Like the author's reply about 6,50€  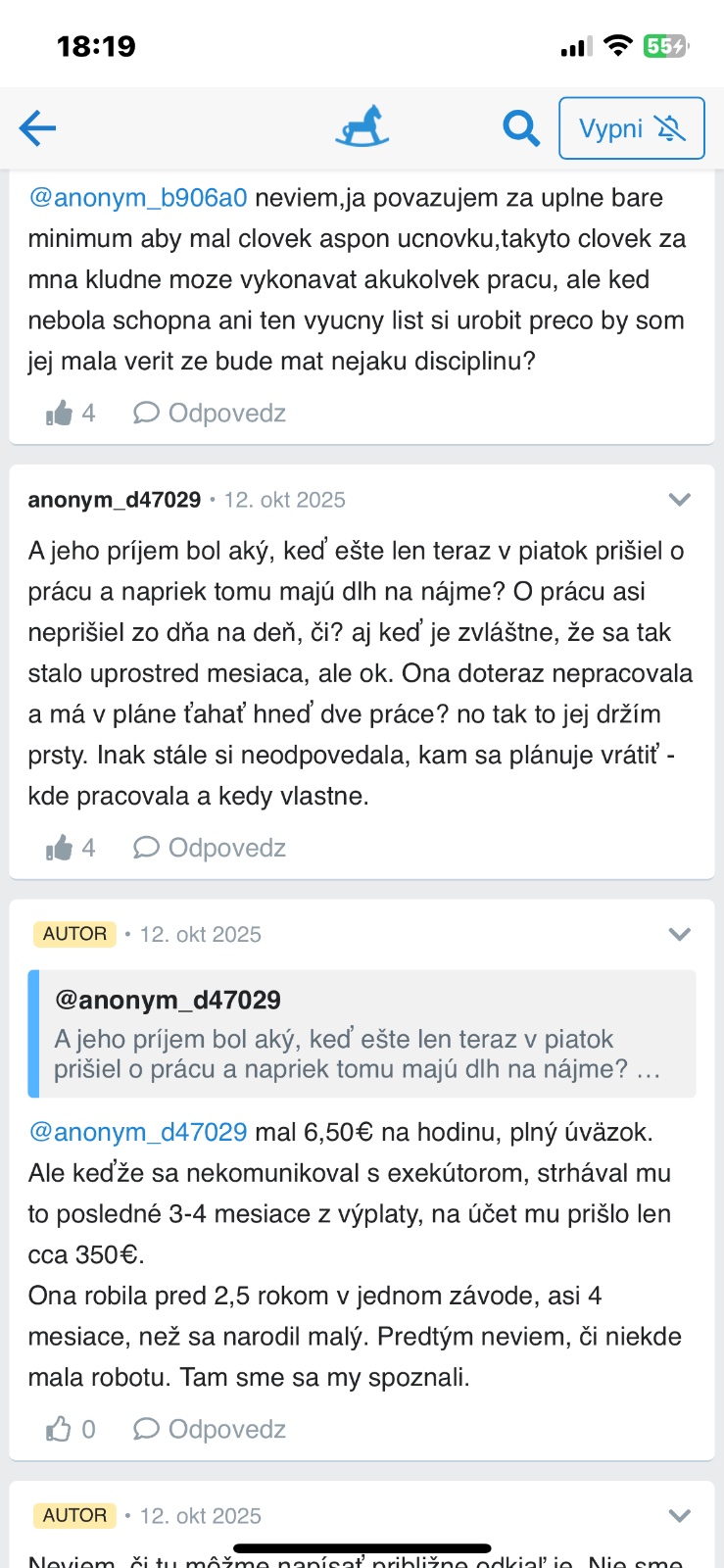tap(60, 1430)
